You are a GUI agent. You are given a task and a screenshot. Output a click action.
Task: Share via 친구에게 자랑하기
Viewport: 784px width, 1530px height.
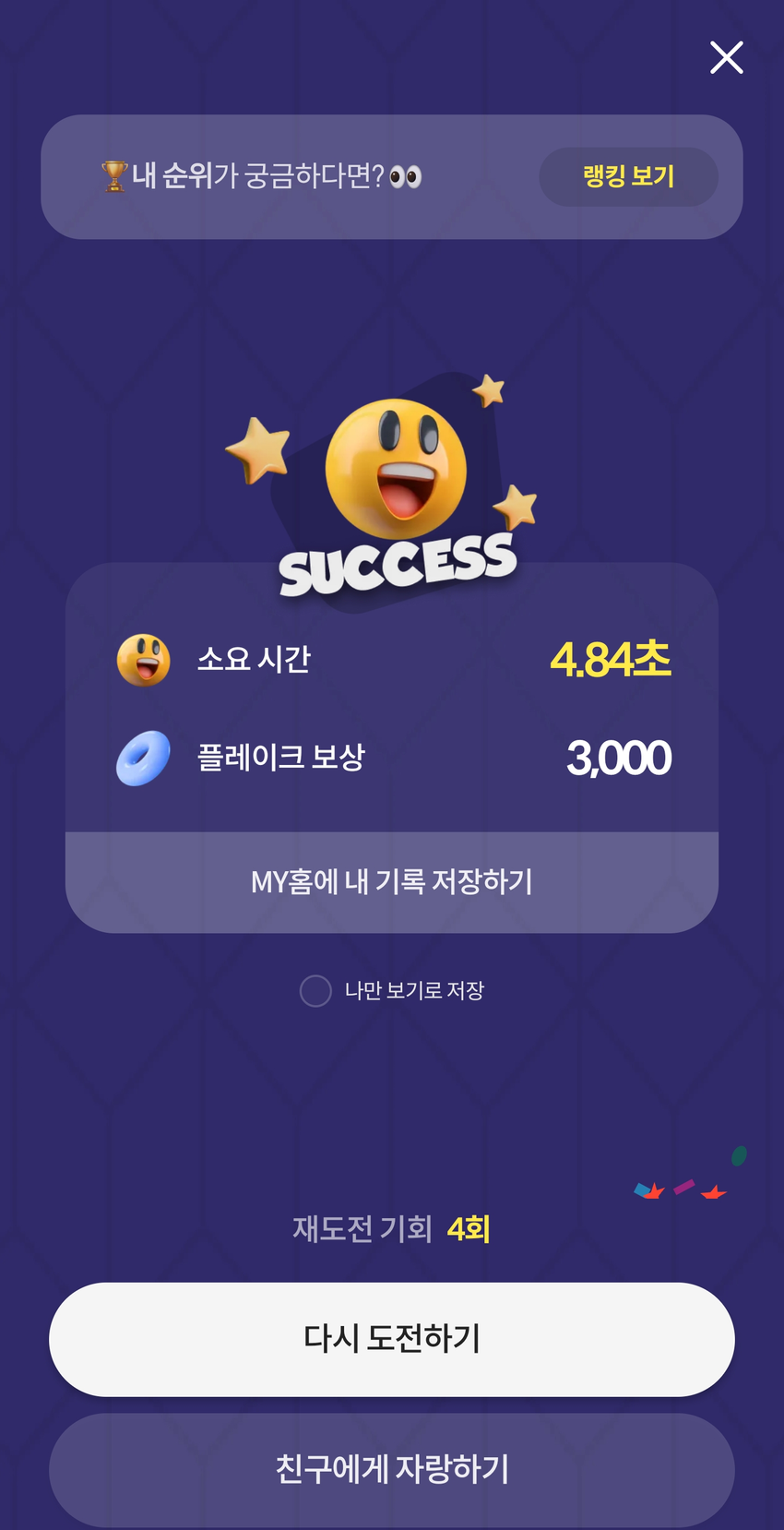click(x=392, y=1468)
